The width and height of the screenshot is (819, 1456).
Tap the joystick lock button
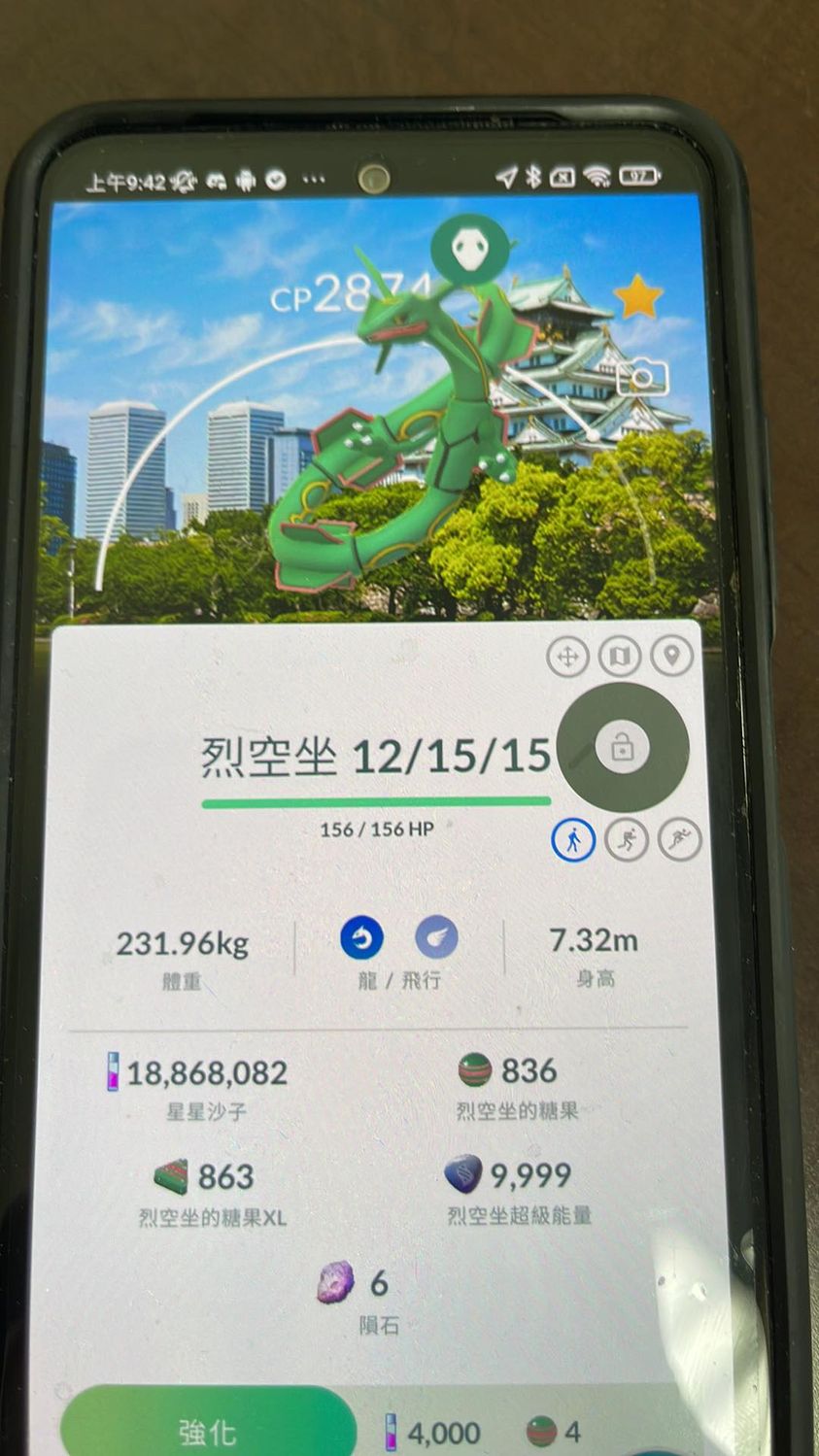click(x=622, y=748)
